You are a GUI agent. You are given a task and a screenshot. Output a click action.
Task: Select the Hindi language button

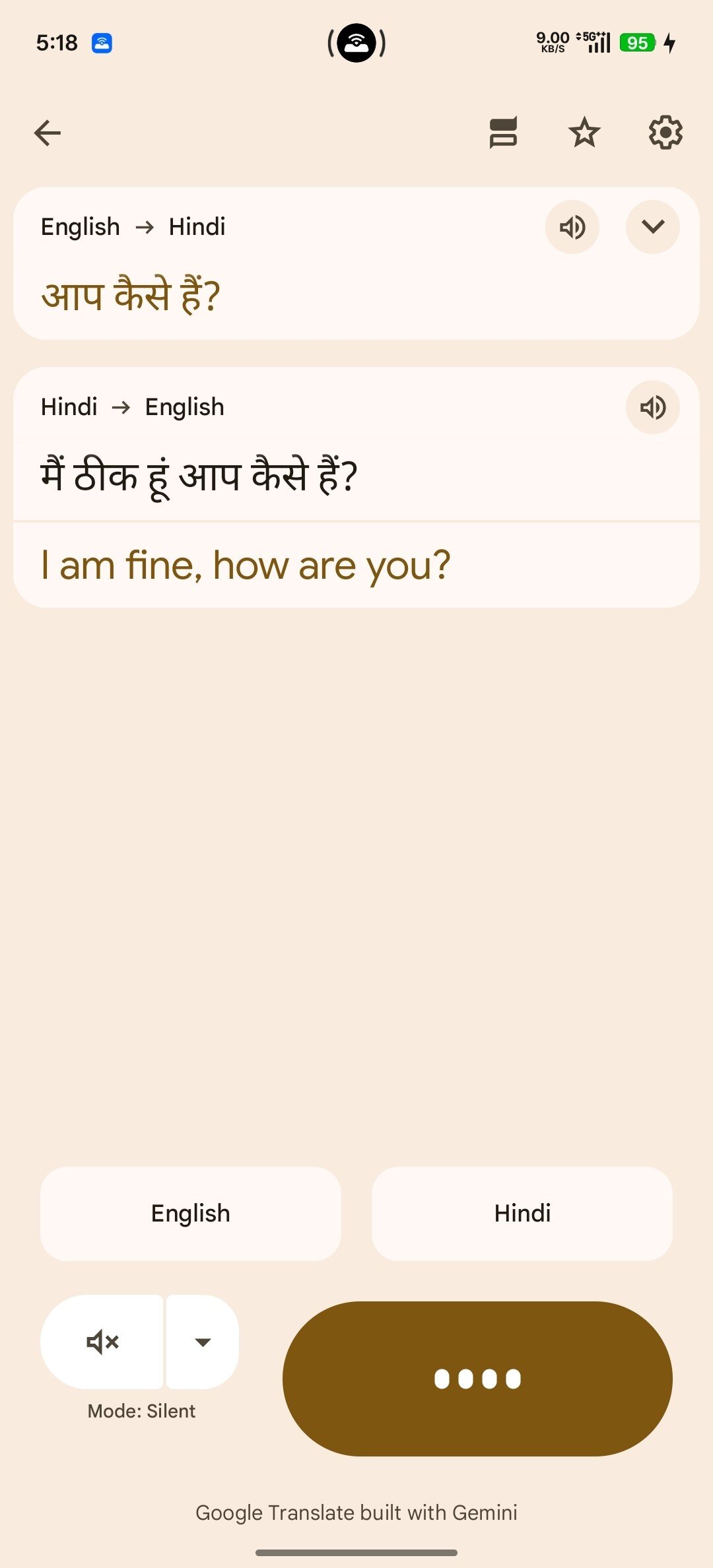click(522, 1212)
